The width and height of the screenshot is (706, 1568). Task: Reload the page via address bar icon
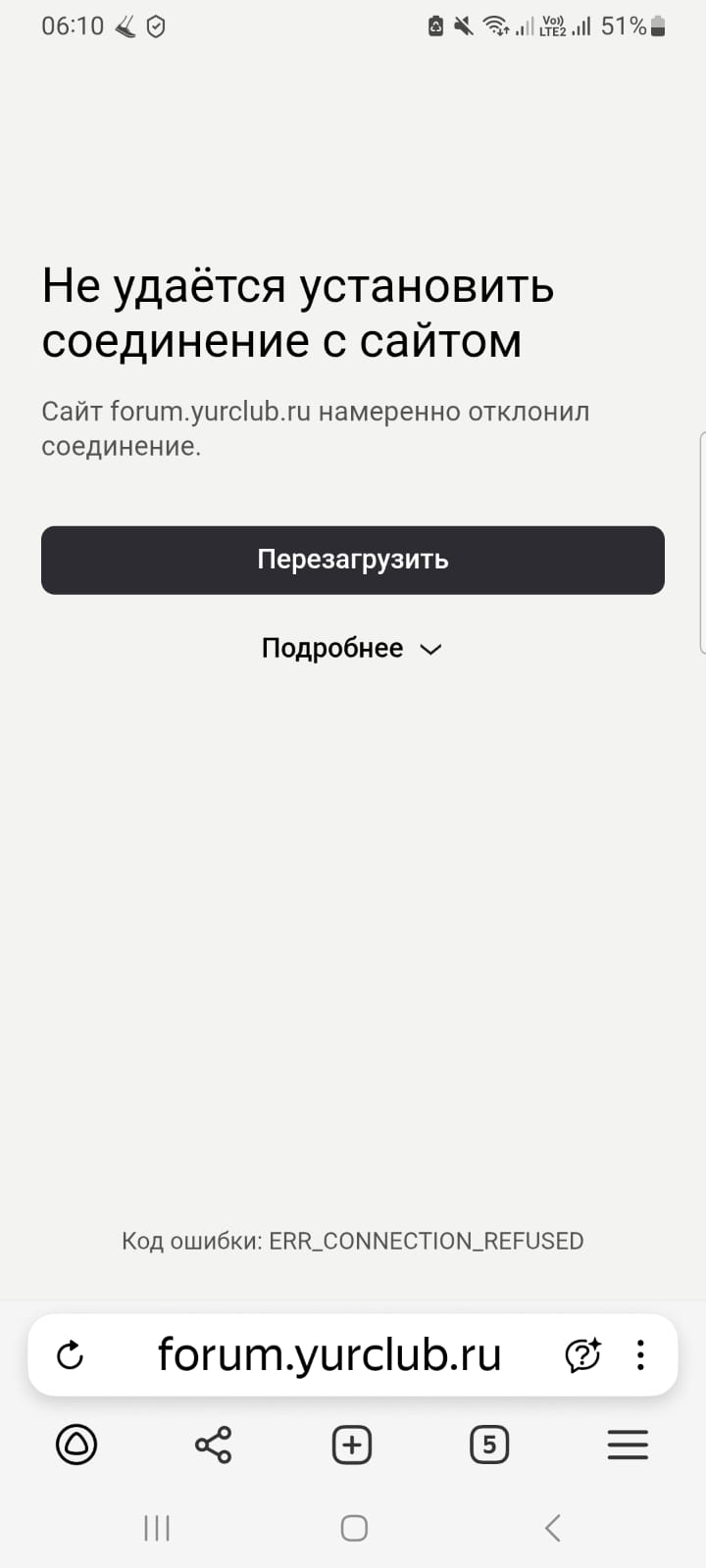click(x=71, y=1355)
